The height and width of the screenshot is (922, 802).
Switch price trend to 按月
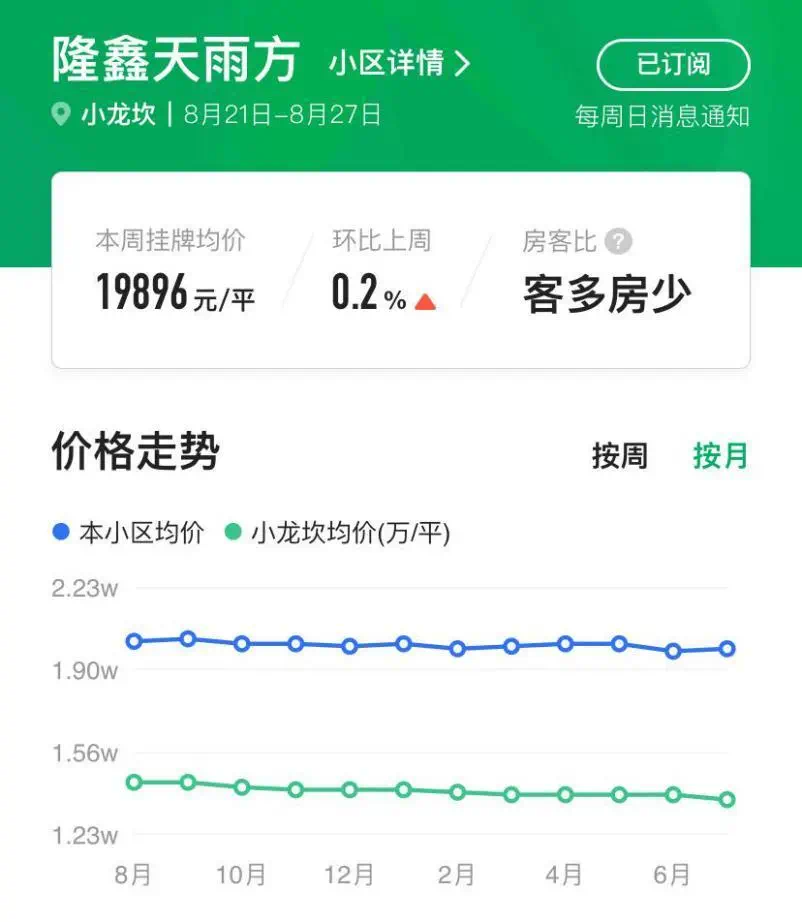(x=720, y=456)
